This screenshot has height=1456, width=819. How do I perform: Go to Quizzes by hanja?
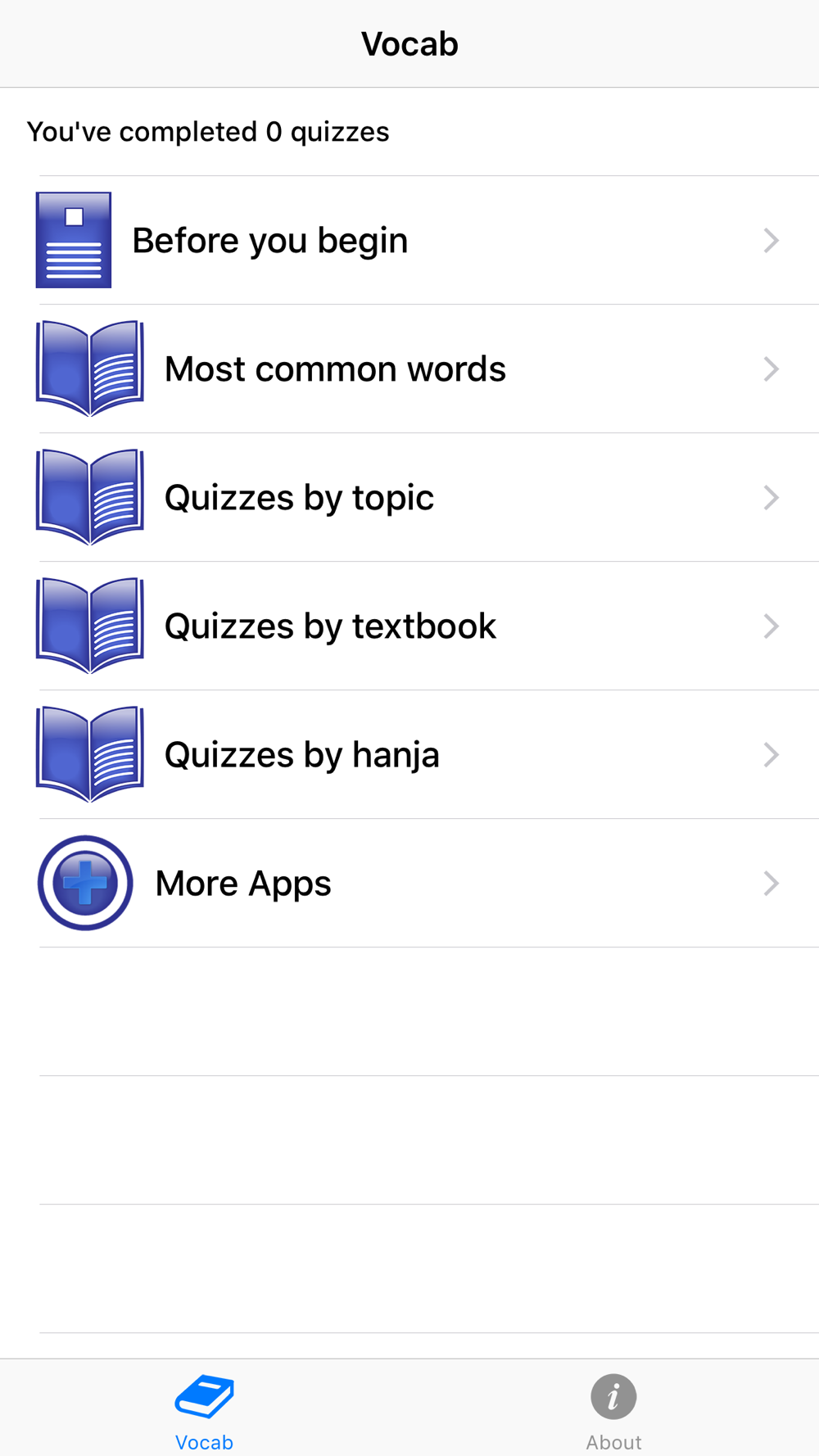point(409,754)
